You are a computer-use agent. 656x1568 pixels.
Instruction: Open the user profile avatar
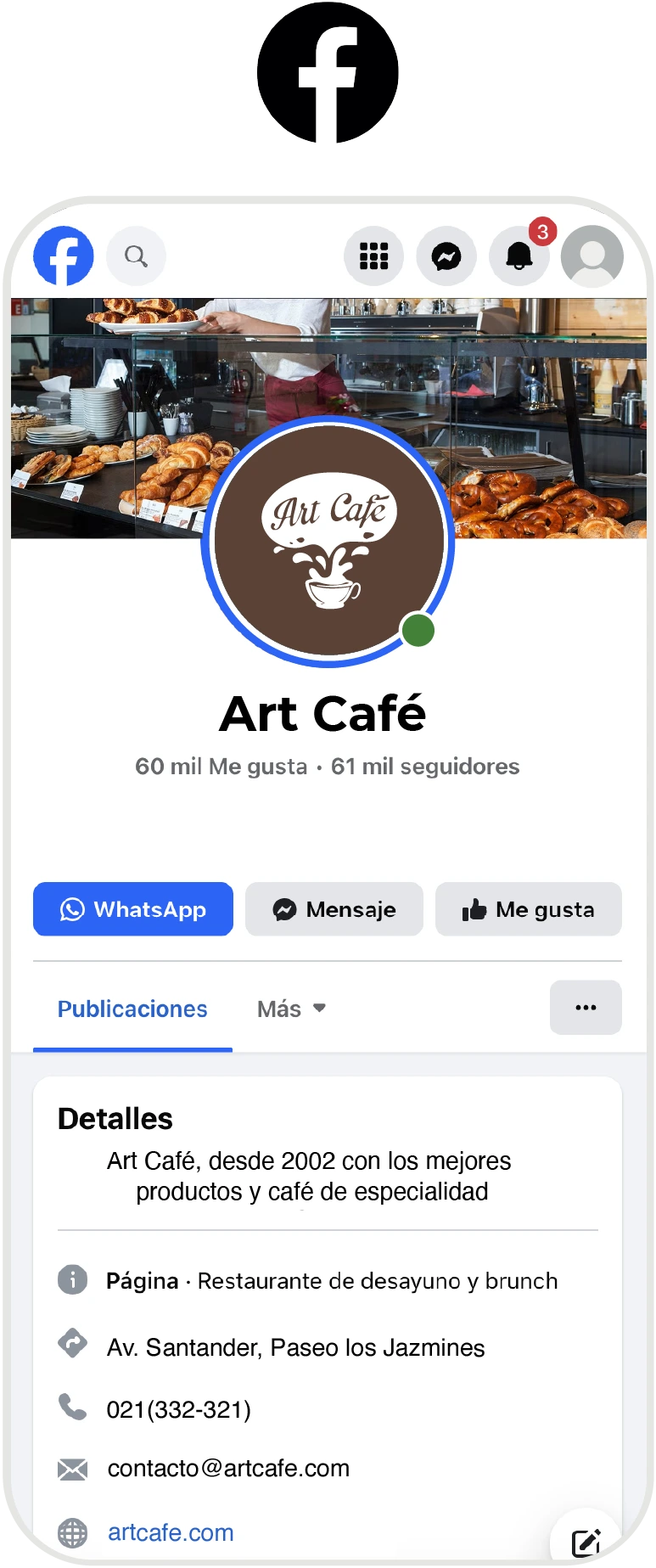point(592,256)
